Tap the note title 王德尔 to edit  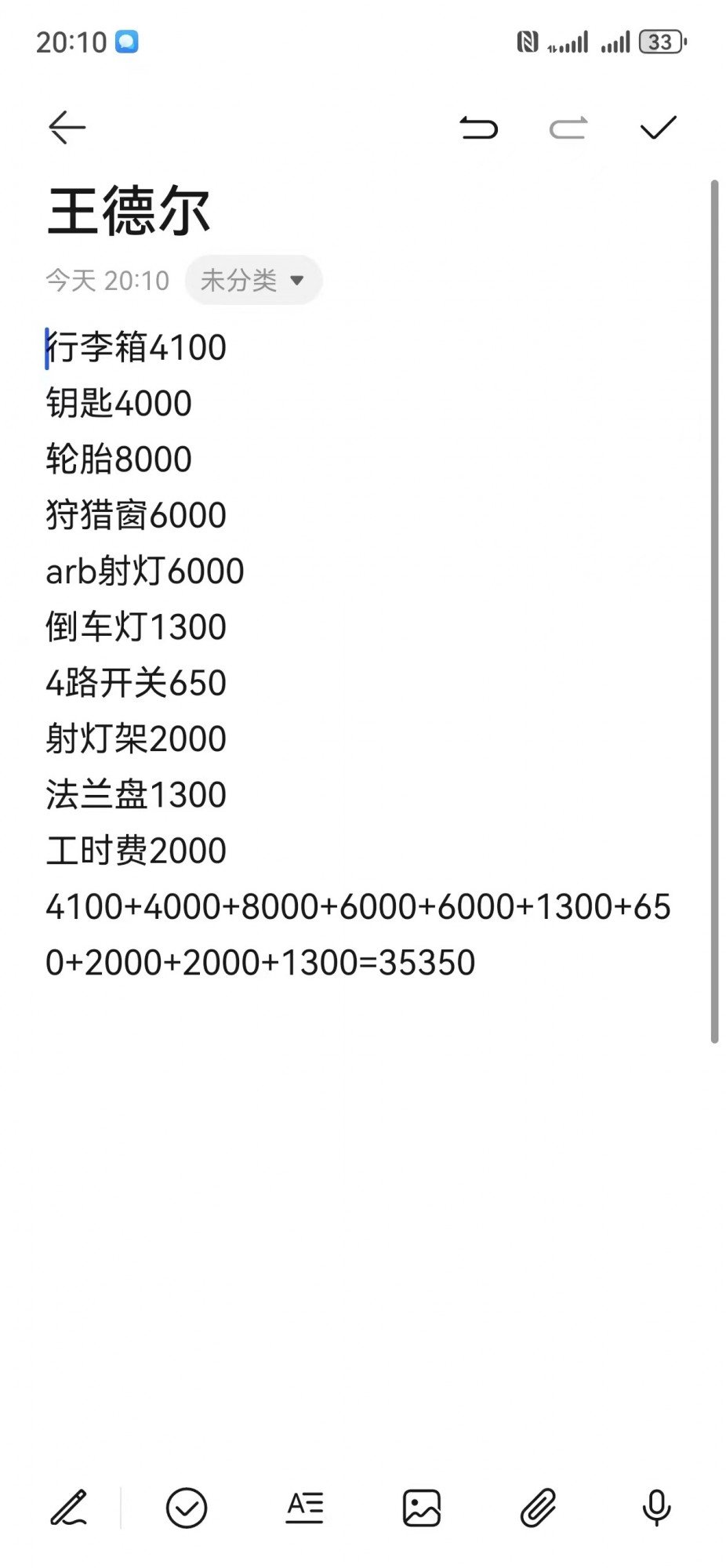pyautogui.click(x=129, y=211)
